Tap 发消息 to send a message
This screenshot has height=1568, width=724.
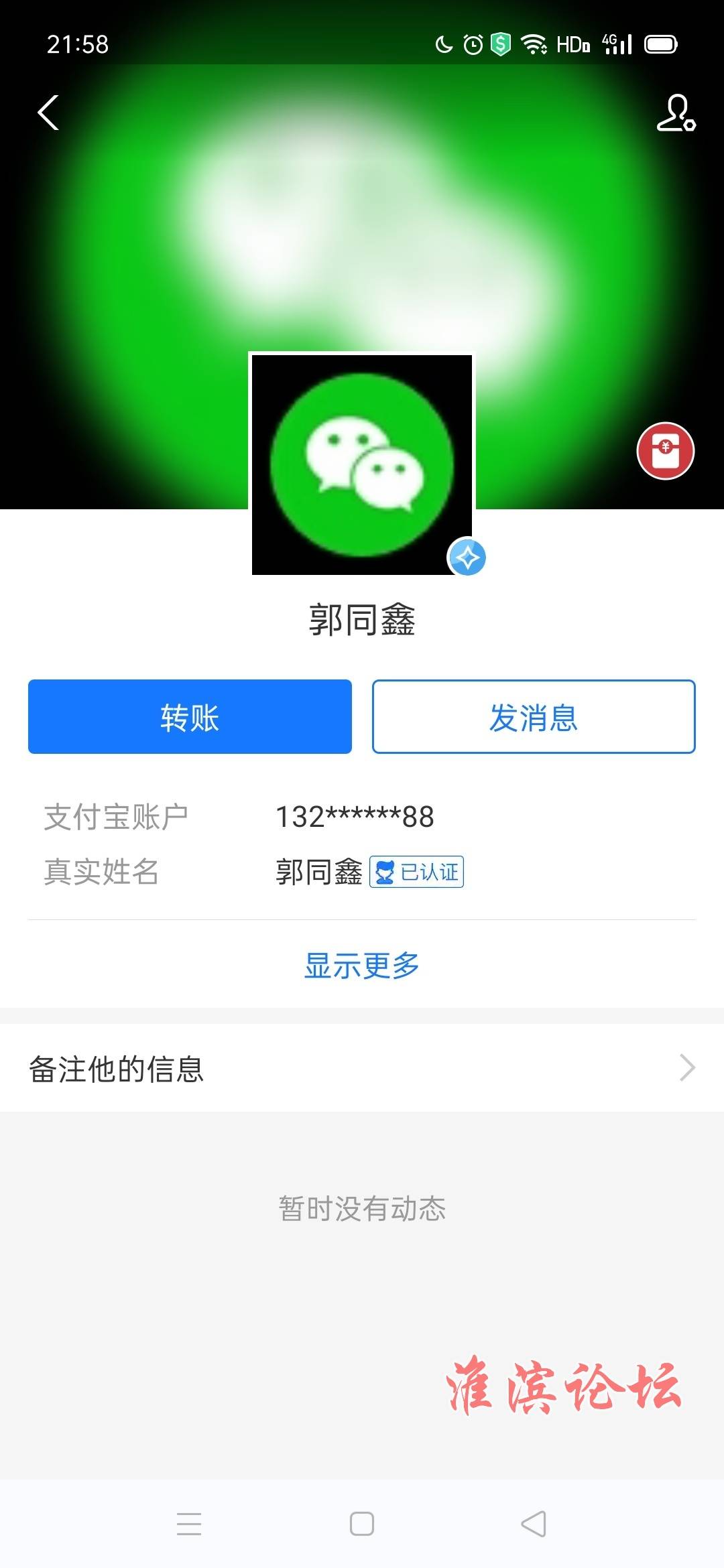click(x=534, y=717)
